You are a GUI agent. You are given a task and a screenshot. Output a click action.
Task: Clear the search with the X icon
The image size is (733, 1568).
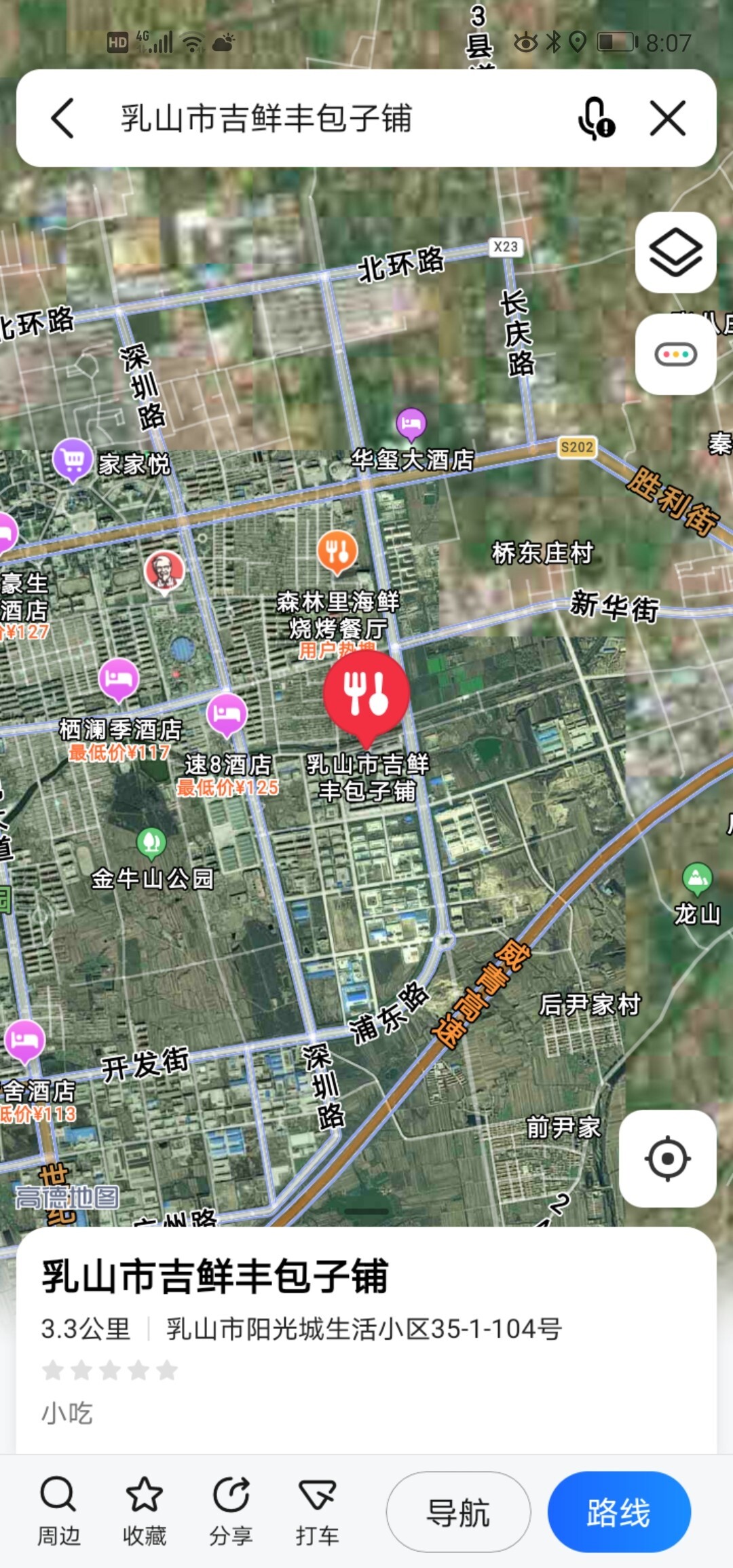668,118
